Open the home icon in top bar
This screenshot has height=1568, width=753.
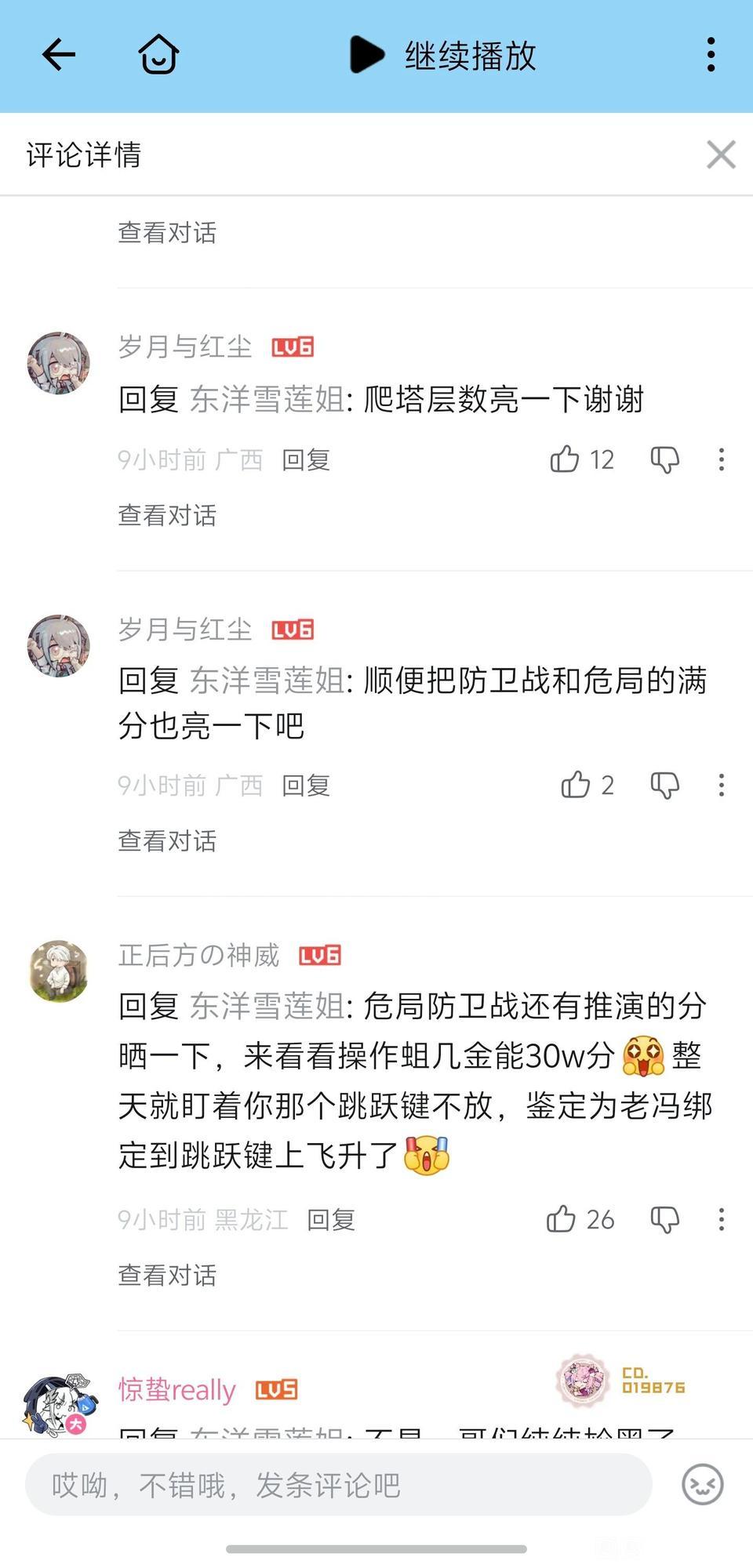pyautogui.click(x=158, y=55)
